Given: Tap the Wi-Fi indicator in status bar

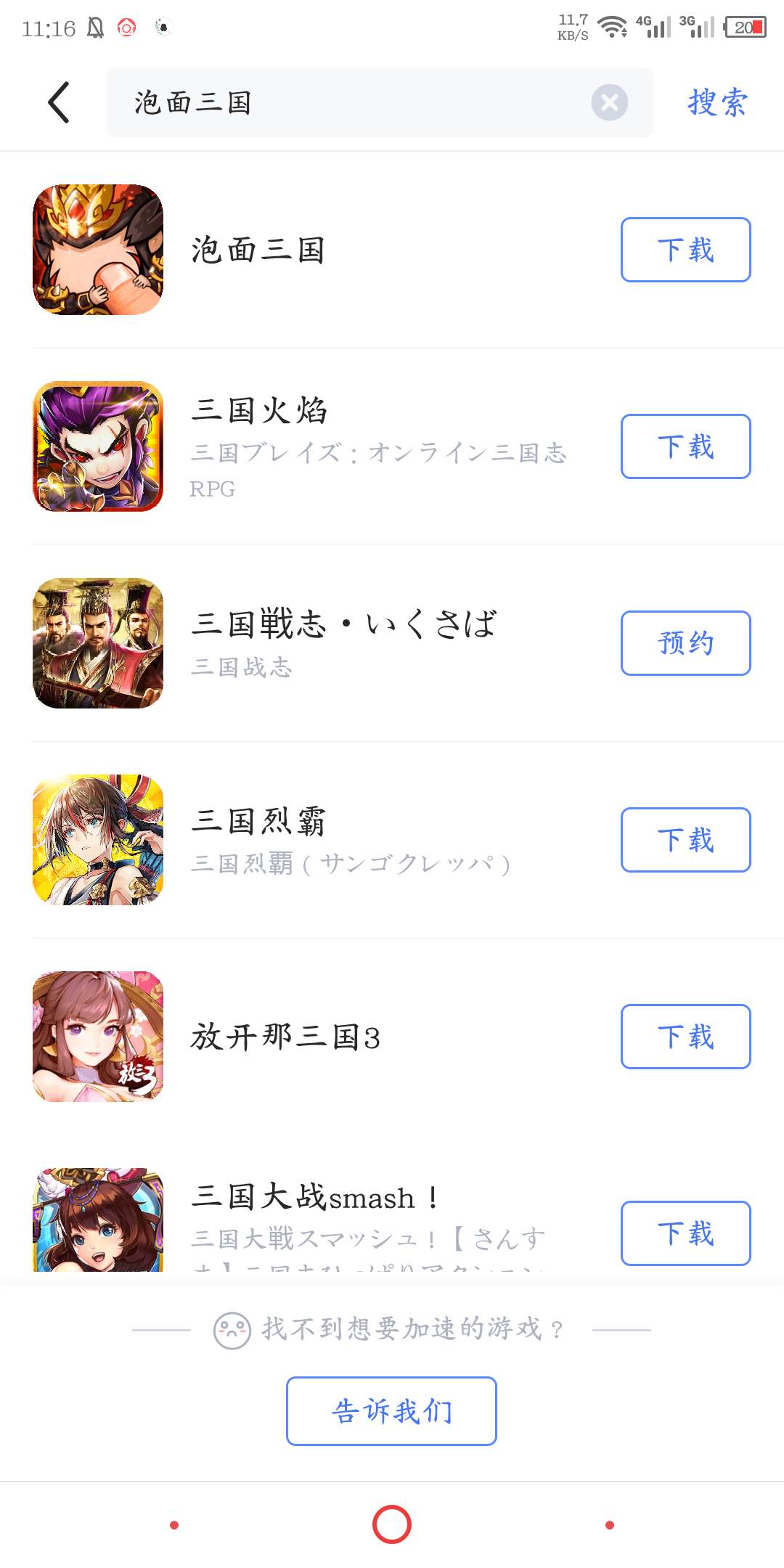Looking at the screenshot, I should tap(612, 27).
